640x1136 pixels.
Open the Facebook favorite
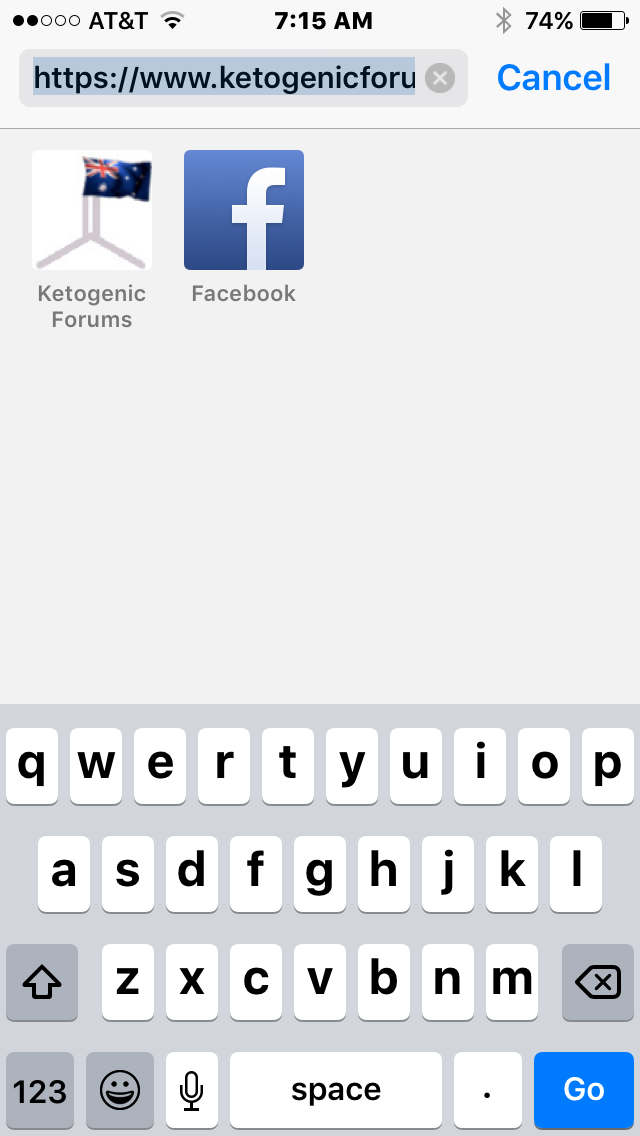pos(244,227)
